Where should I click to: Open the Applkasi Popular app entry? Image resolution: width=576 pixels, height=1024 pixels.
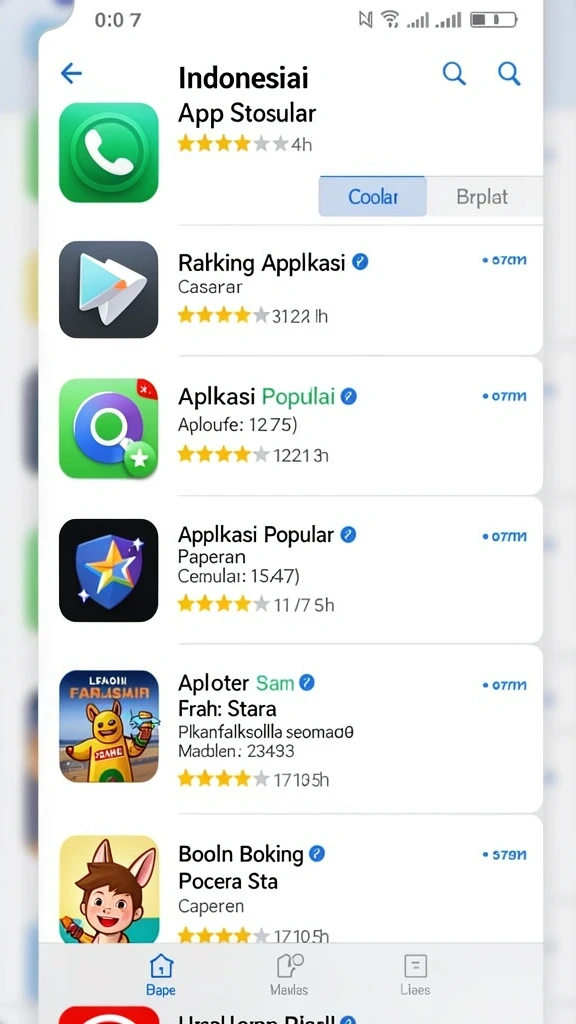(x=291, y=570)
